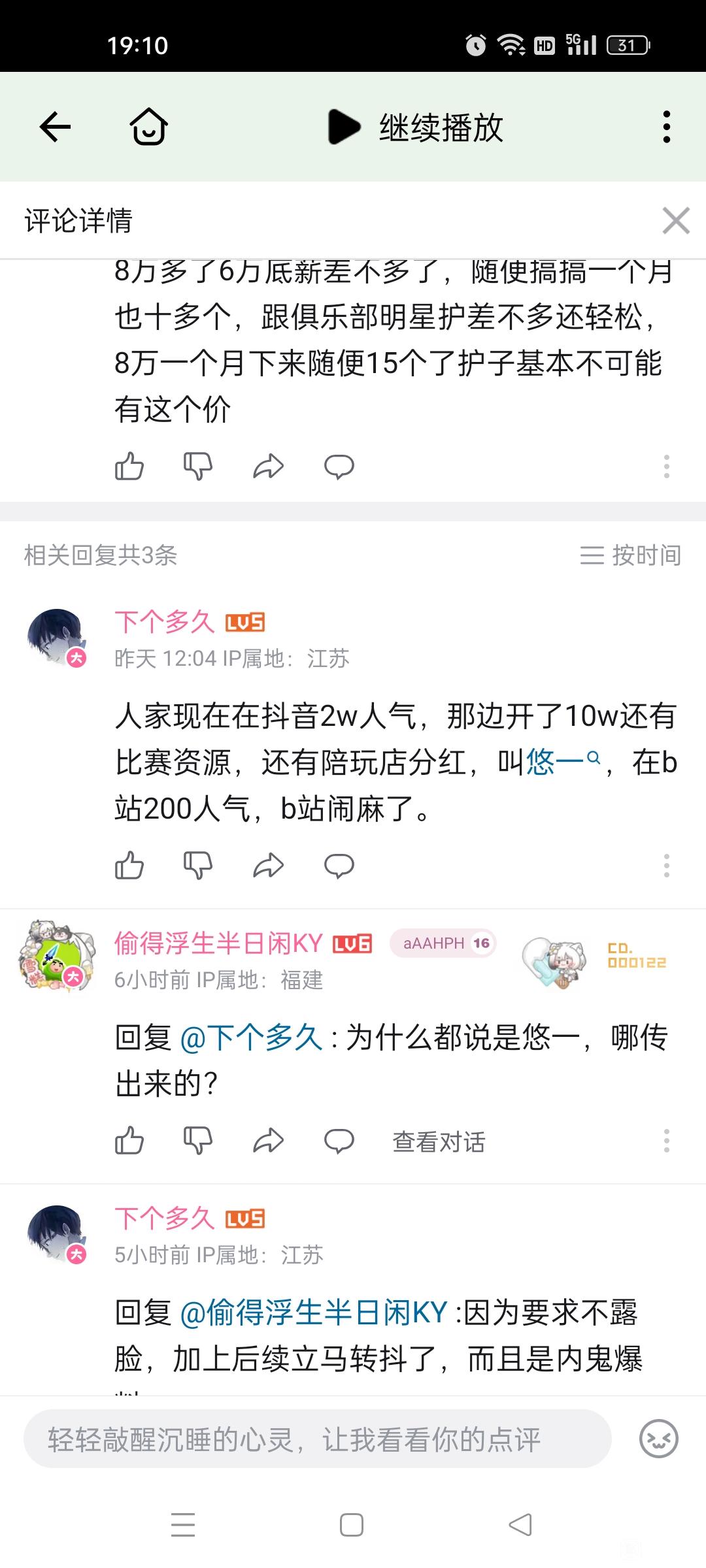The width and height of the screenshot is (706, 1568).
Task: Open more options for 偷得浮生半日闲KY's reply
Action: (666, 1141)
